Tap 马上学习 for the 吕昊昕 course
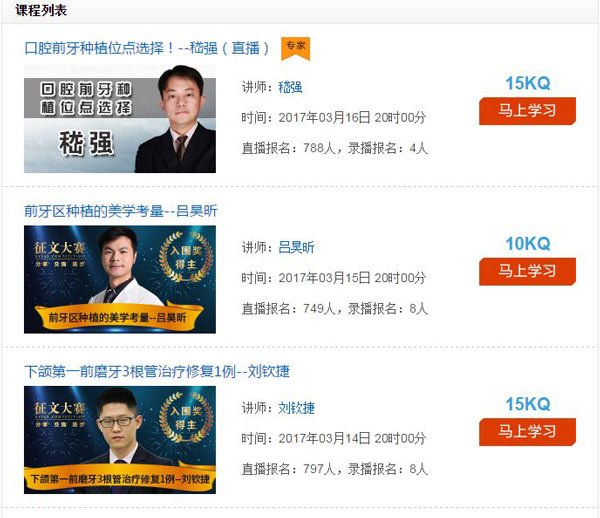This screenshot has height=518, width=600. click(527, 271)
